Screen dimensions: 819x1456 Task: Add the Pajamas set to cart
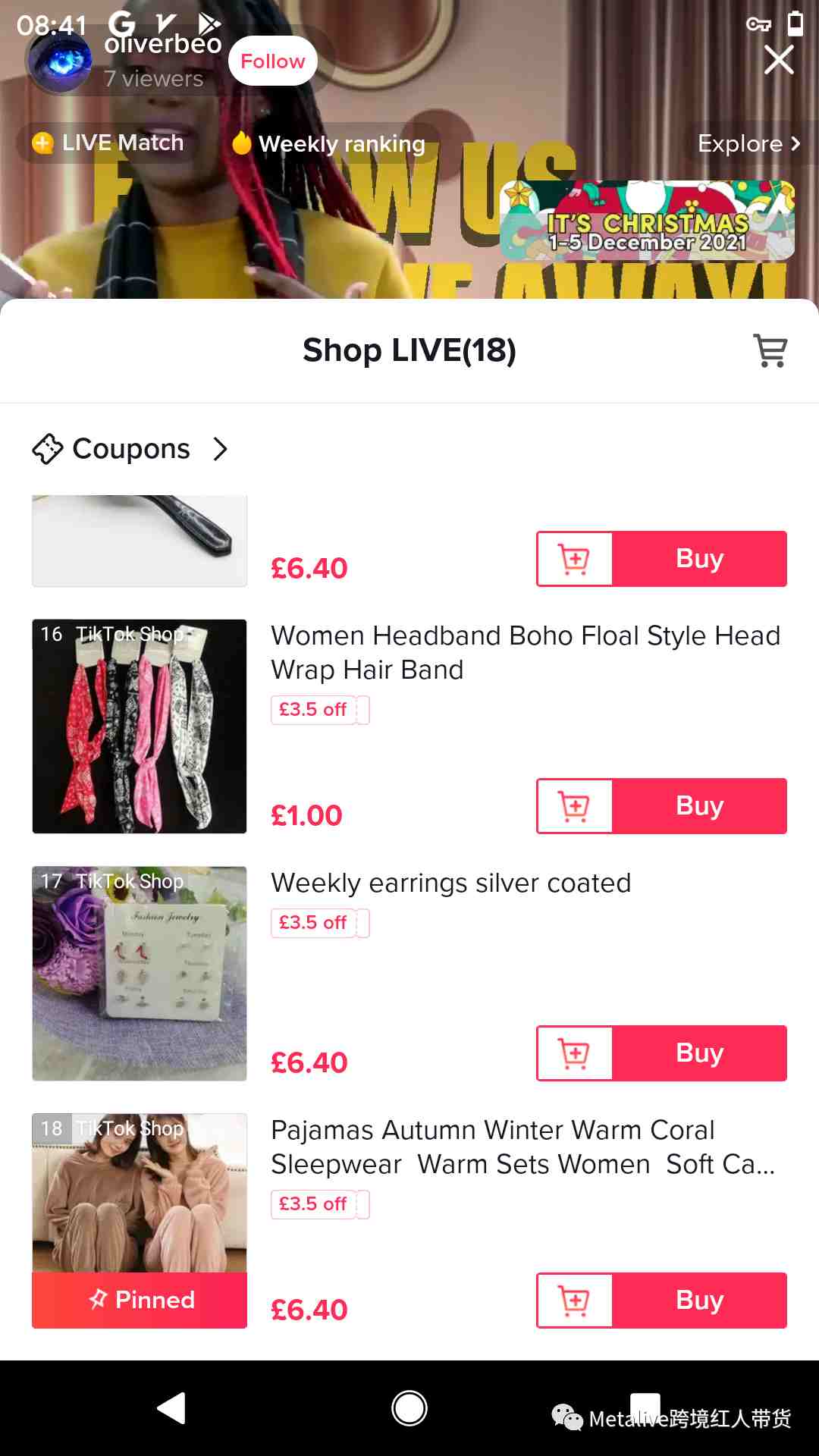(574, 1301)
